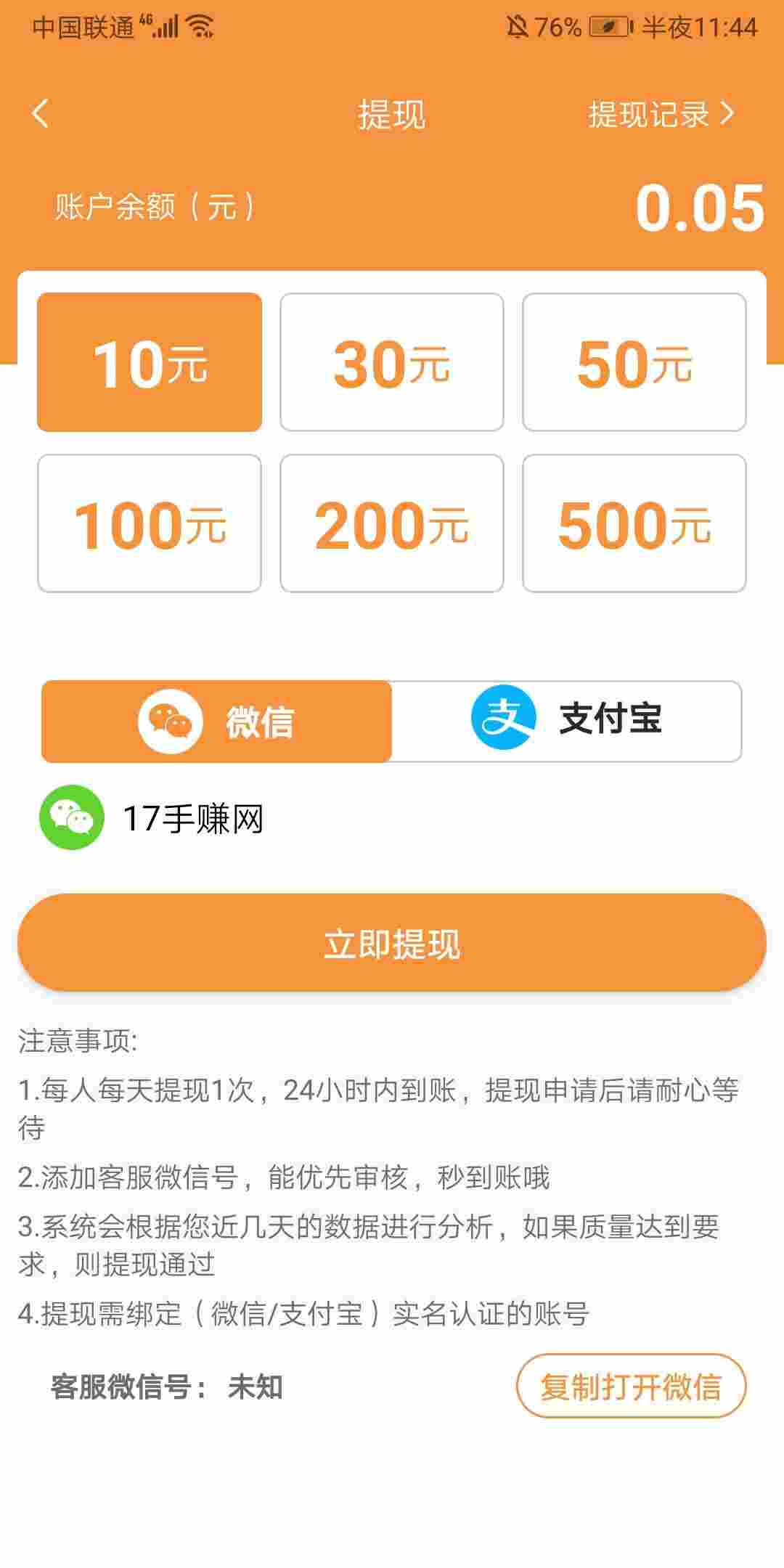Choose the 30元 amount option

[392, 362]
